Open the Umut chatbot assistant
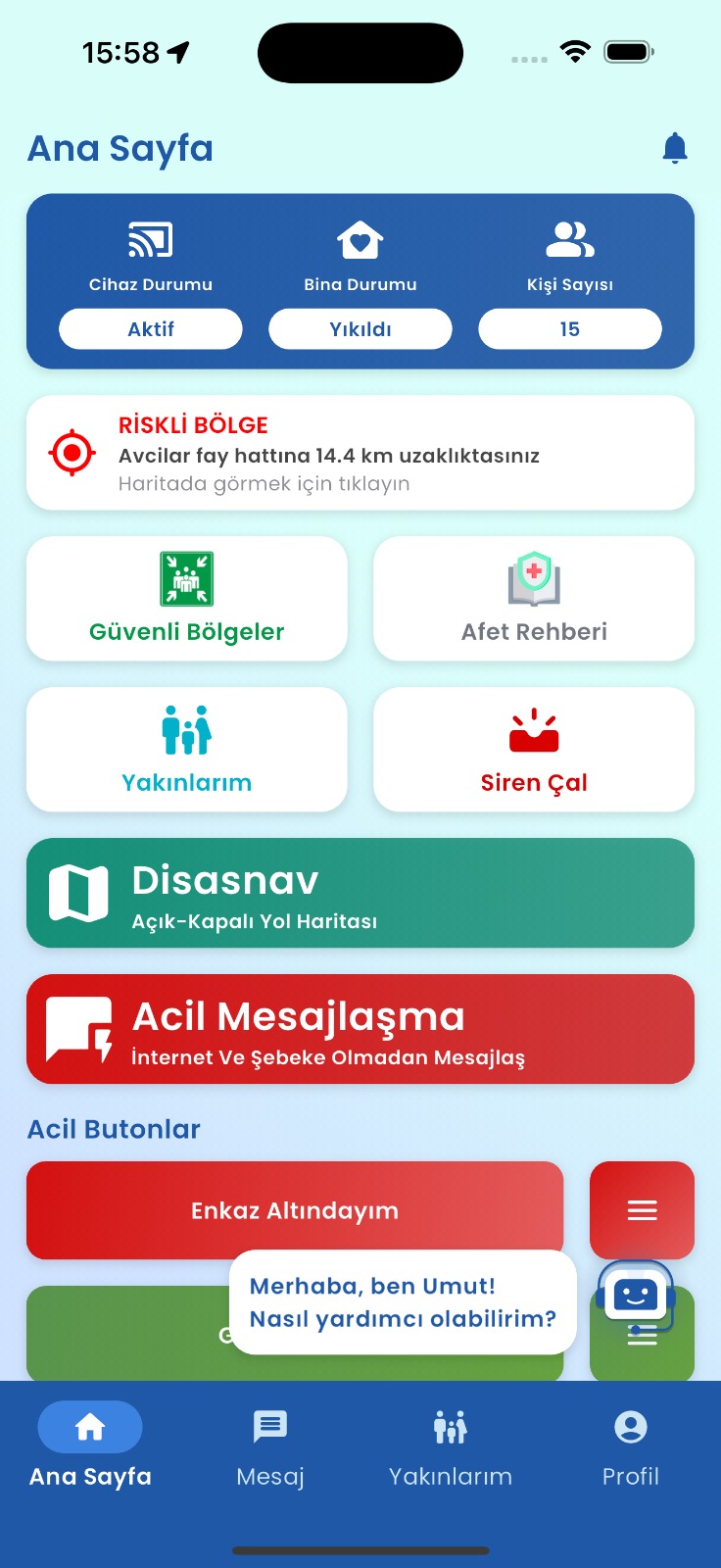This screenshot has height=1568, width=721. [x=635, y=1297]
